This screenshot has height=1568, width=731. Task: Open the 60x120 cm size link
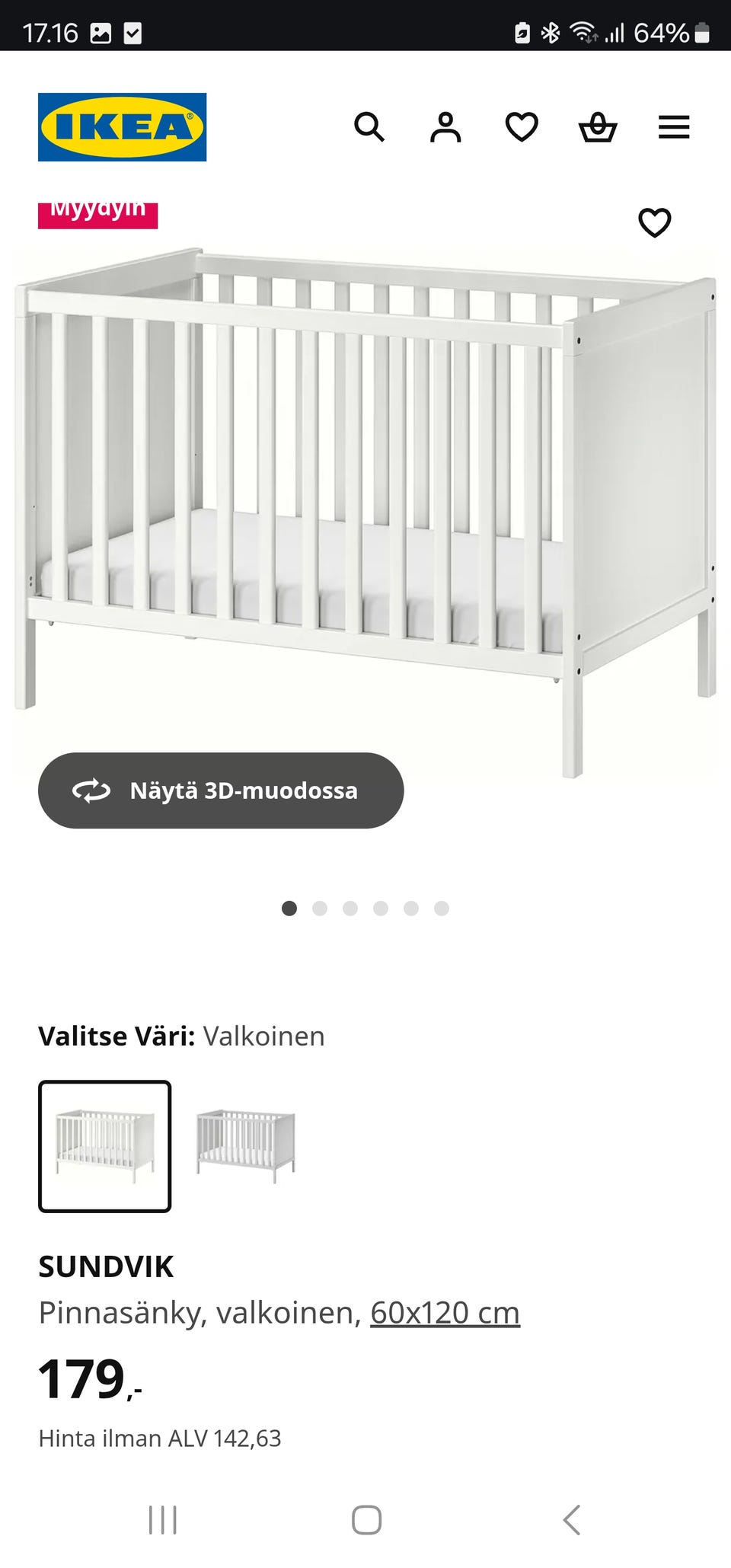coord(445,1313)
